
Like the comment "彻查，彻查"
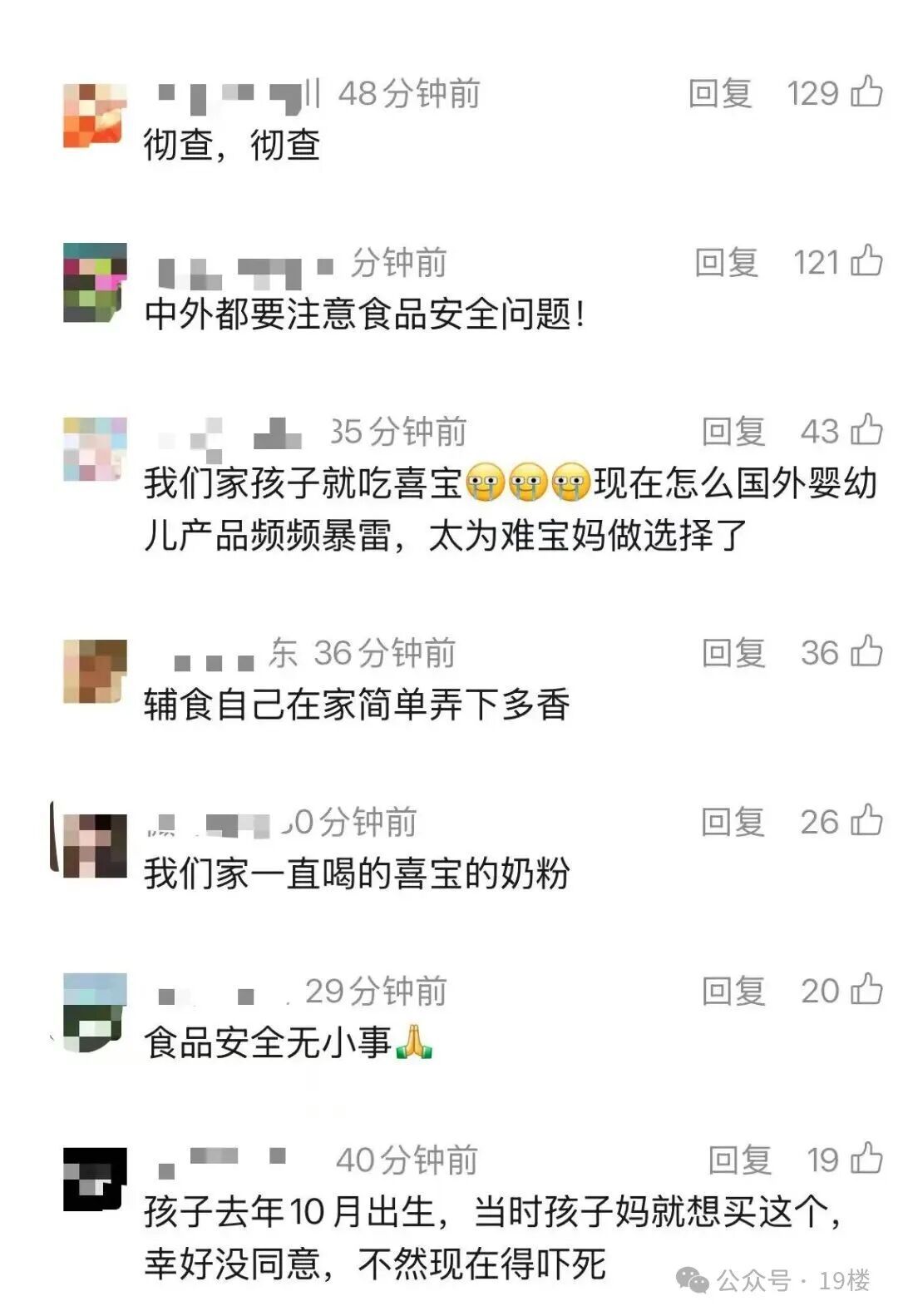tap(866, 92)
